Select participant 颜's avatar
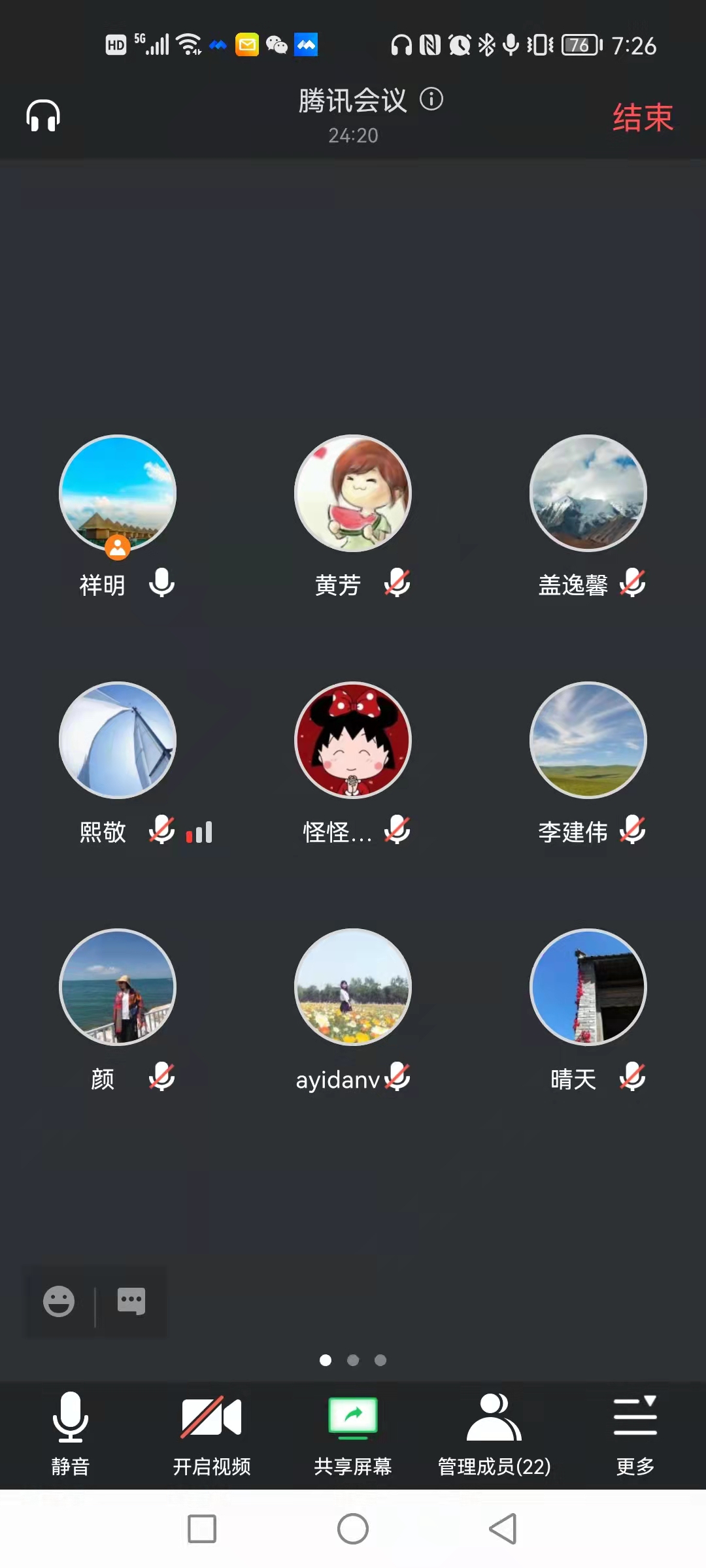 pos(118,987)
